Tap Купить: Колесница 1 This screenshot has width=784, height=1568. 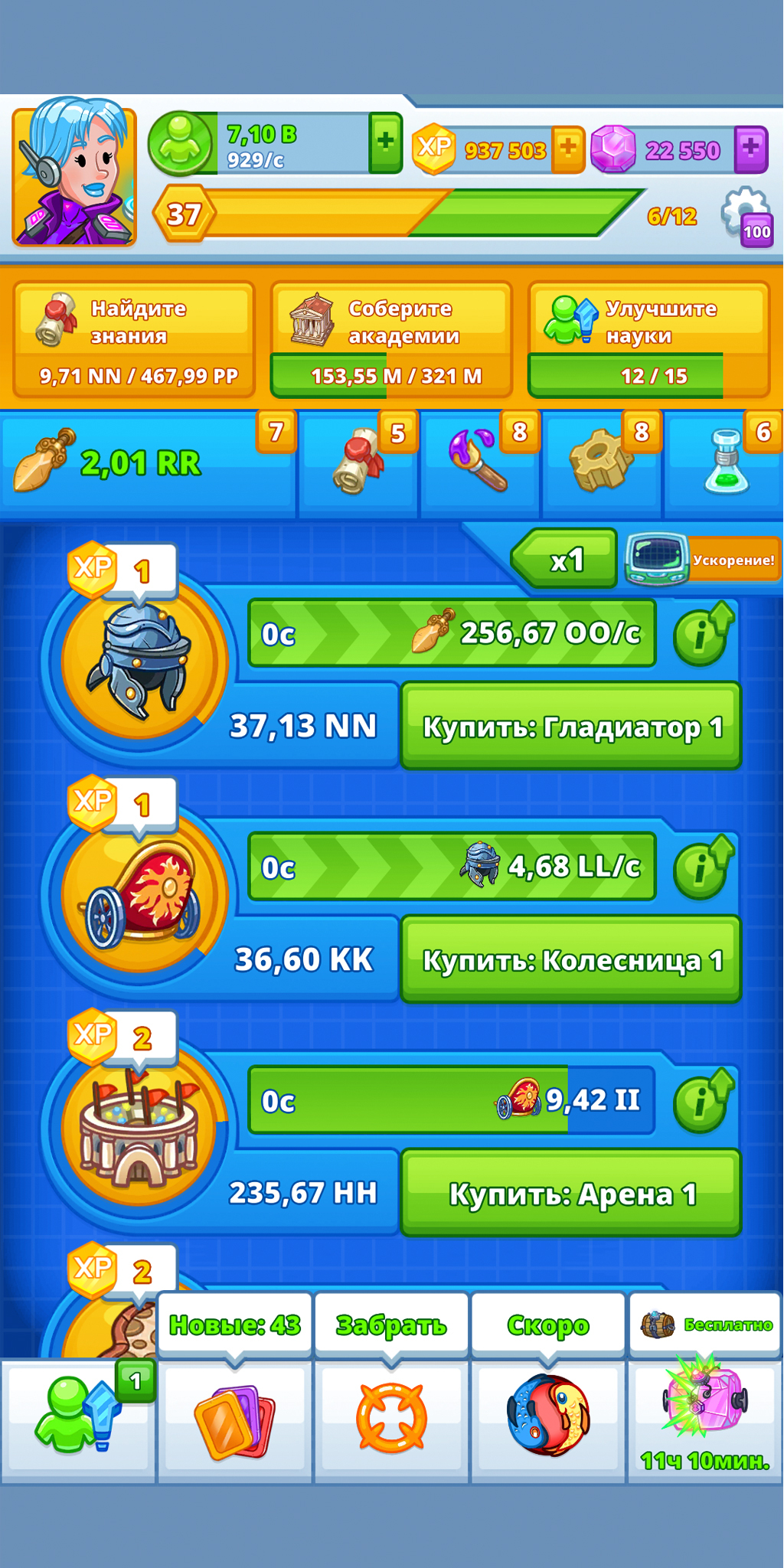pos(571,960)
